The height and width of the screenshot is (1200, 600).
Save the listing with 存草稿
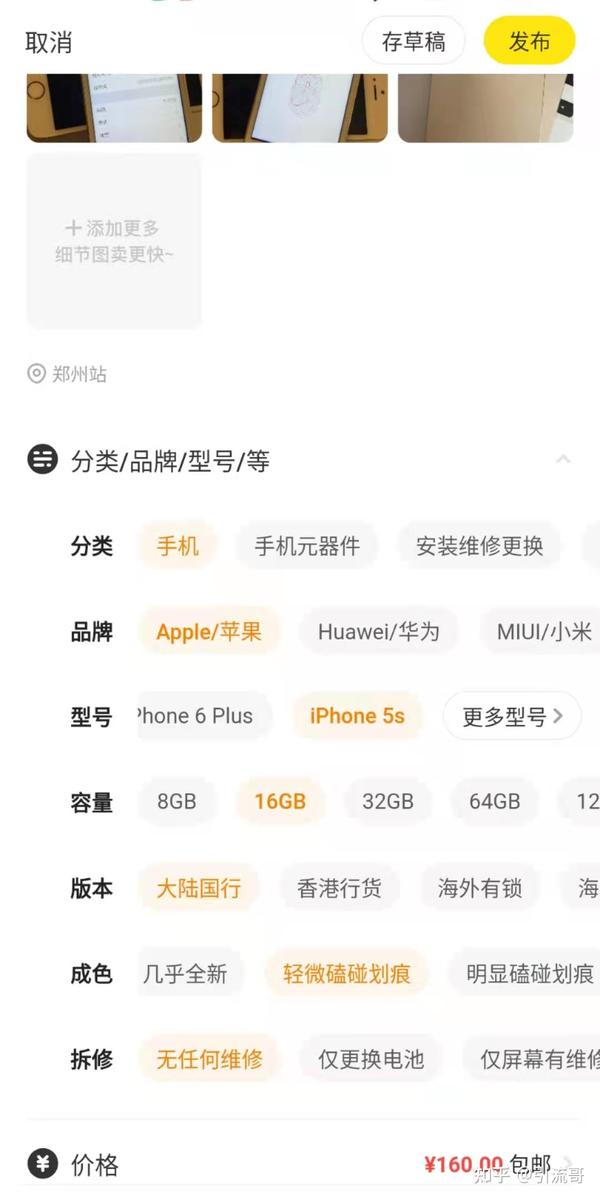pos(413,42)
